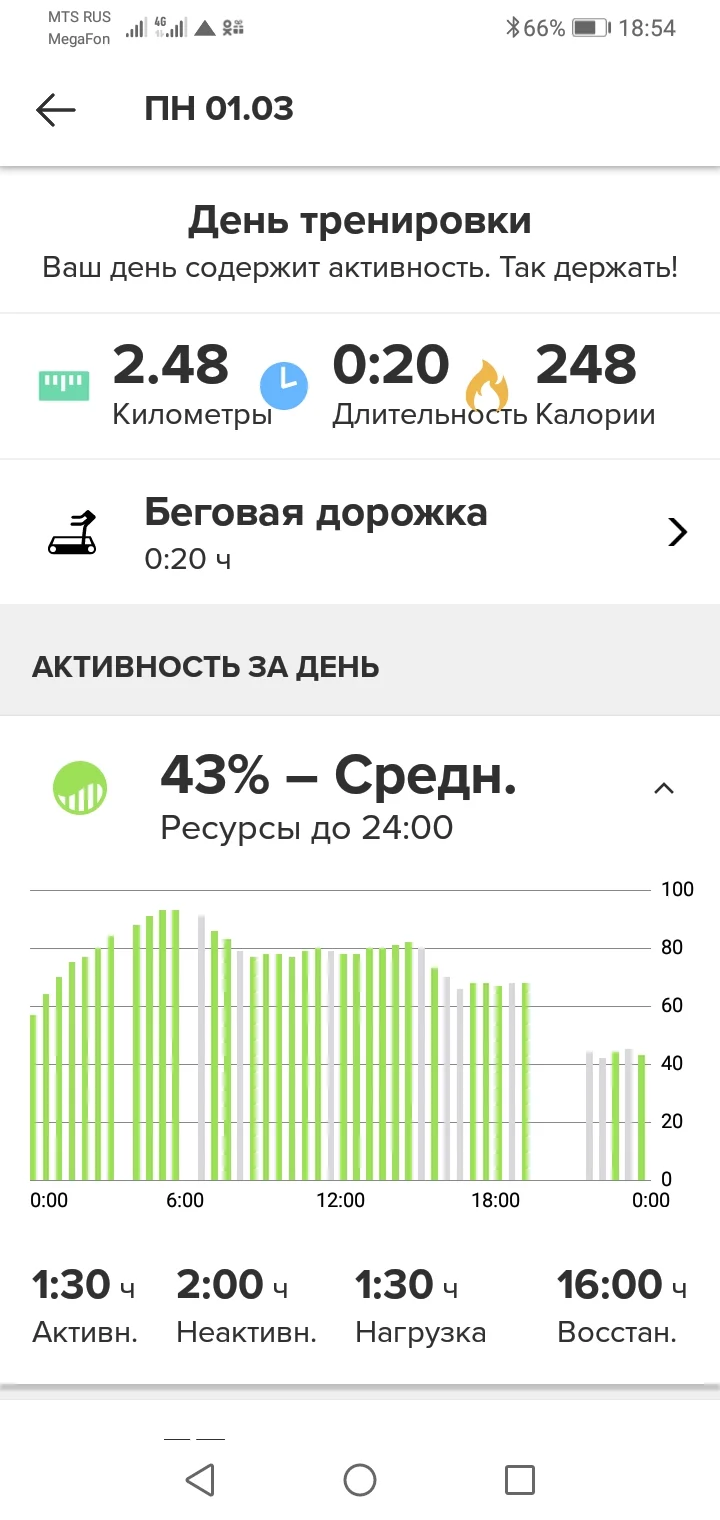Open recent apps with the square system button
The height and width of the screenshot is (1520, 720).
pos(519,1479)
